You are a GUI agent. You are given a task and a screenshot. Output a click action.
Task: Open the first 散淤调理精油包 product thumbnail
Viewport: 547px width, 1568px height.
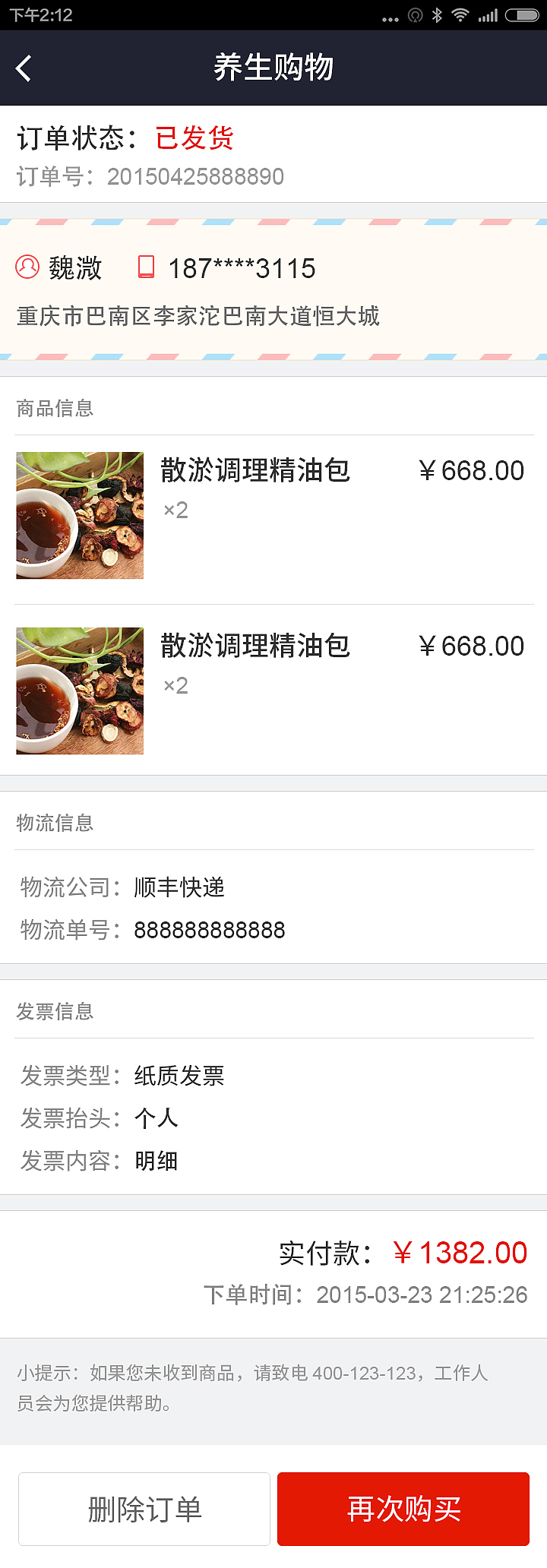(x=79, y=515)
